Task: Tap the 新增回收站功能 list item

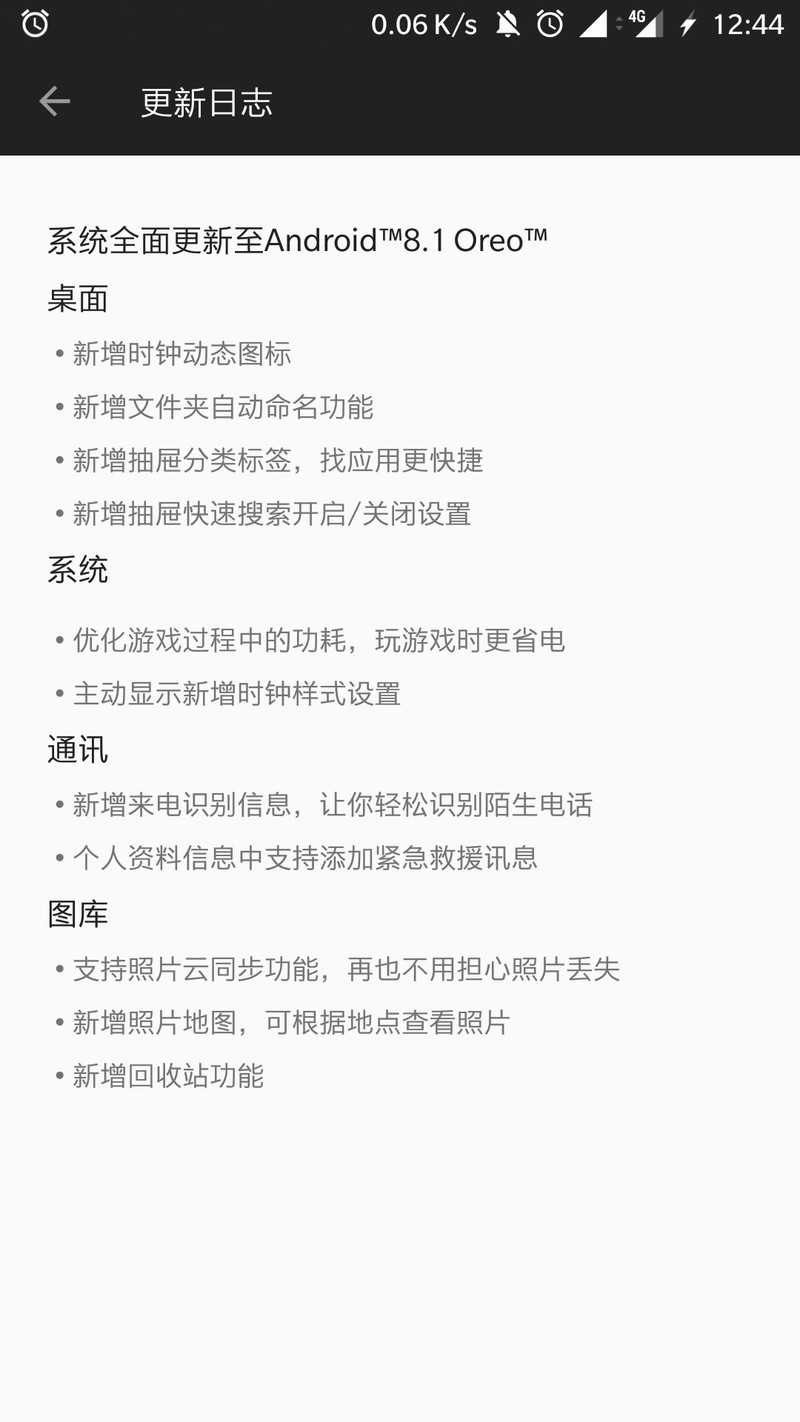Action: [x=167, y=1076]
